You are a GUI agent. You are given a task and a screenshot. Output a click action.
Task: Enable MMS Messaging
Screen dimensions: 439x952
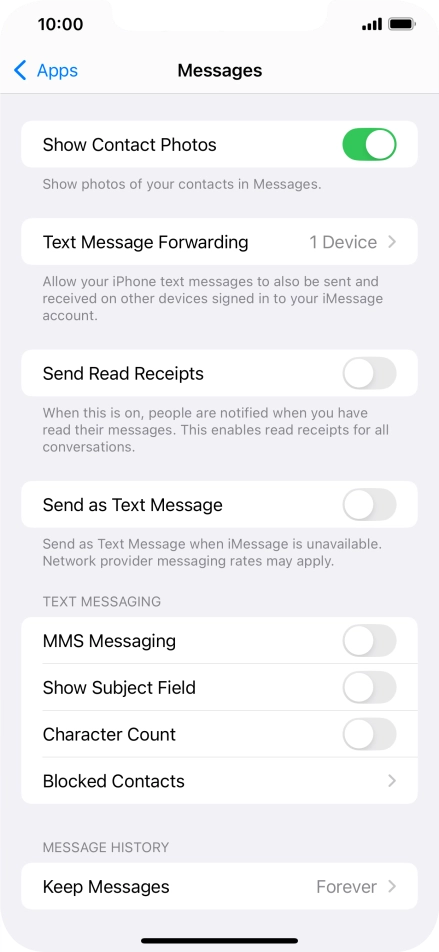pos(369,641)
